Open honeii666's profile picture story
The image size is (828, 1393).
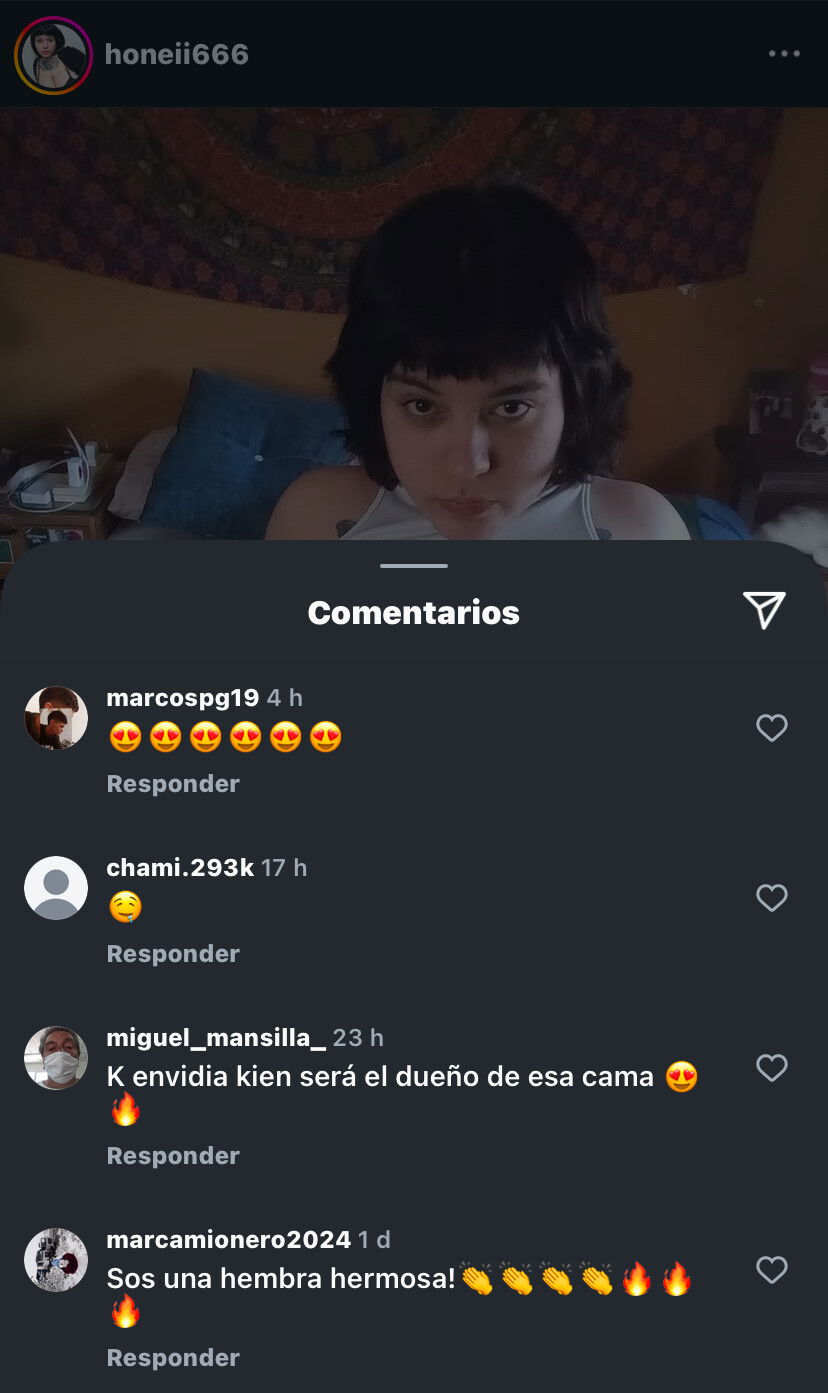coord(54,55)
